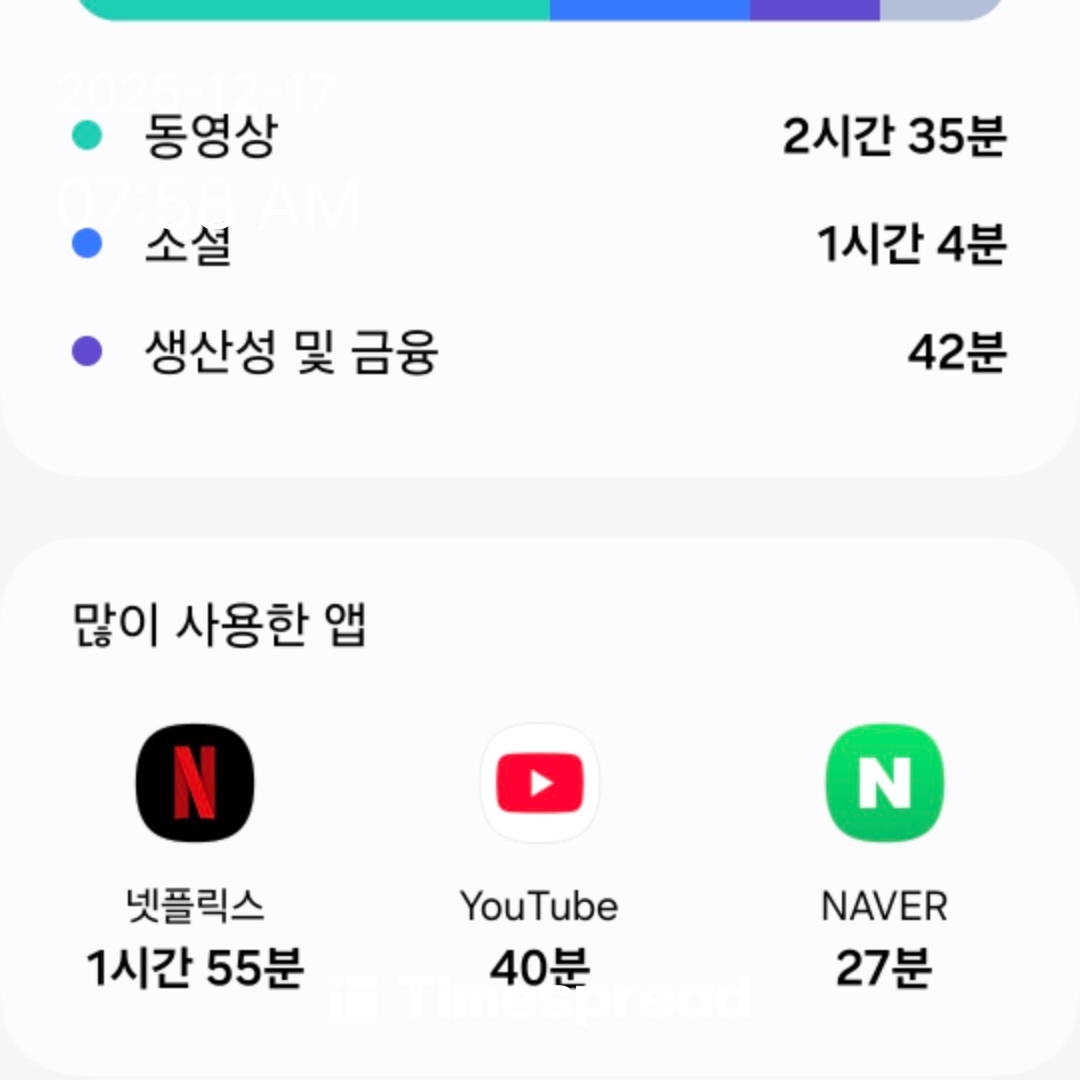
Task: Open YouTube usage details
Action: pos(539,783)
